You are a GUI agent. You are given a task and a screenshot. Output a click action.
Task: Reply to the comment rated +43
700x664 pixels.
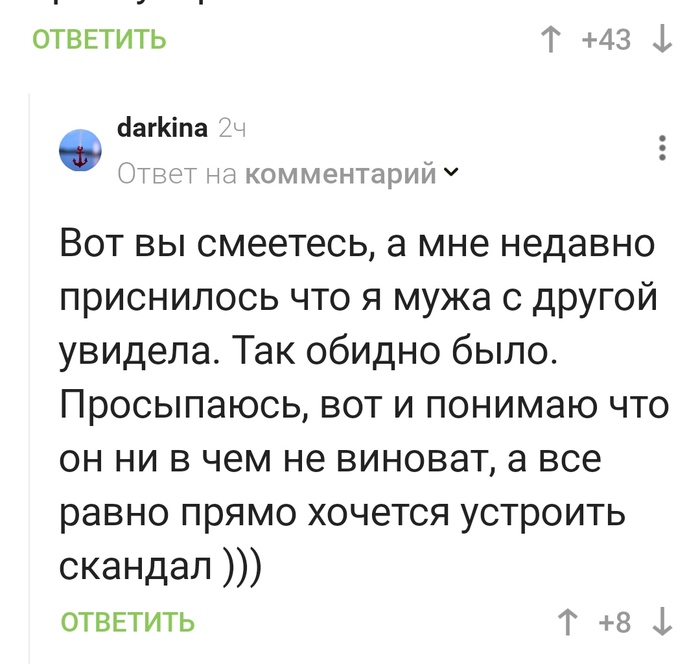(x=99, y=40)
